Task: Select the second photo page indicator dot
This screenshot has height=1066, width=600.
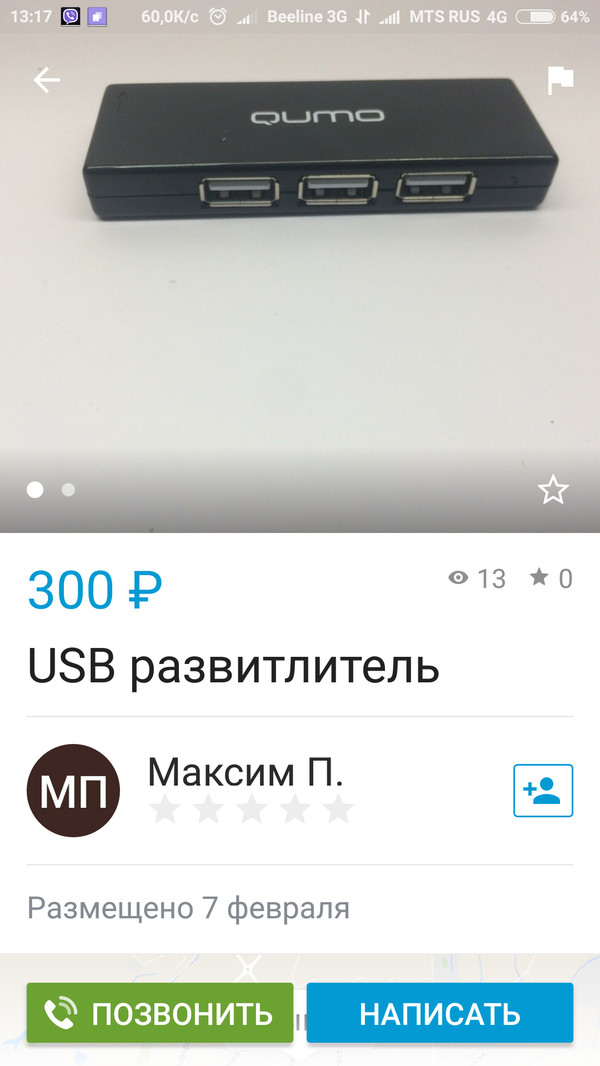Action: pyautogui.click(x=68, y=490)
